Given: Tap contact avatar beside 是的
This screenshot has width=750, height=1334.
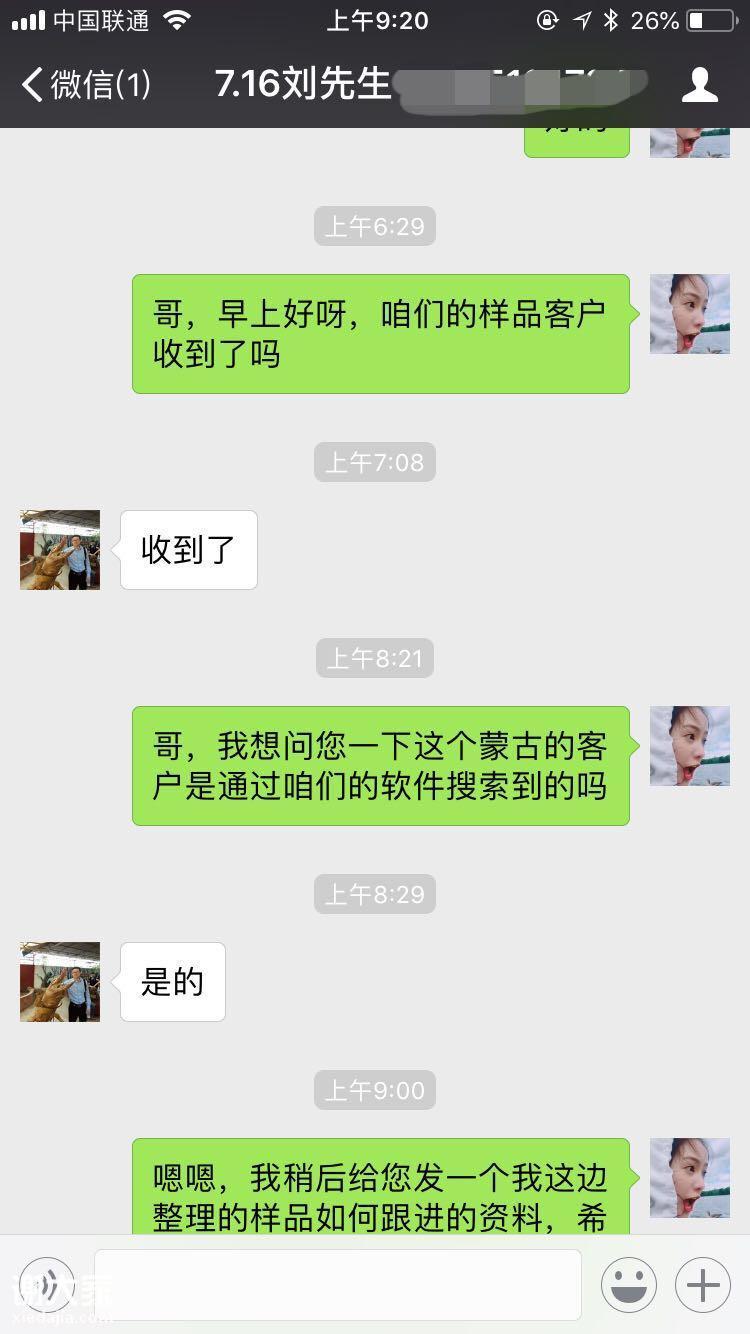Looking at the screenshot, I should coord(60,982).
